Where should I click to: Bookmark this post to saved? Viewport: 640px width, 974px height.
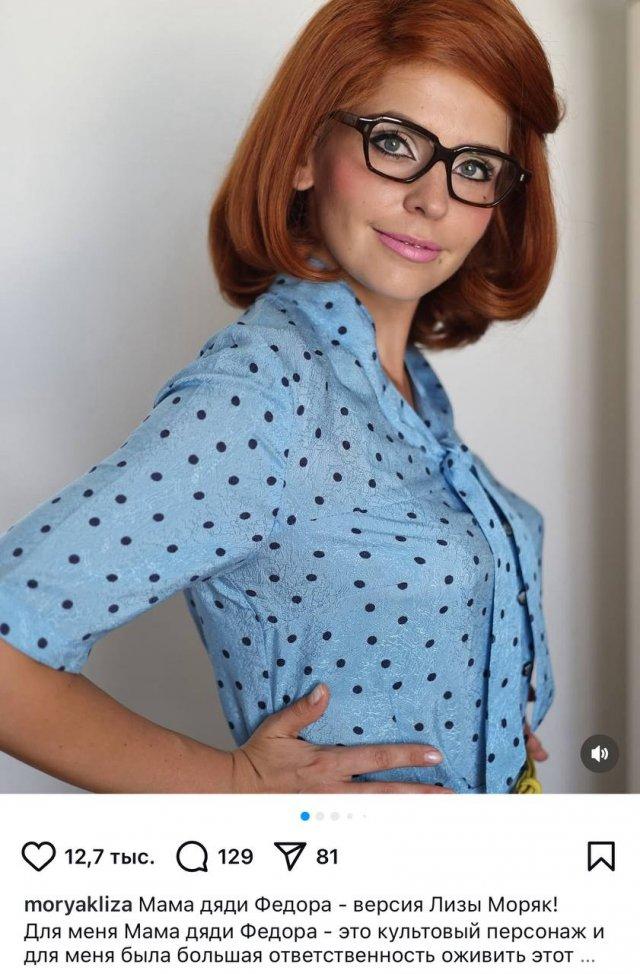(x=601, y=856)
